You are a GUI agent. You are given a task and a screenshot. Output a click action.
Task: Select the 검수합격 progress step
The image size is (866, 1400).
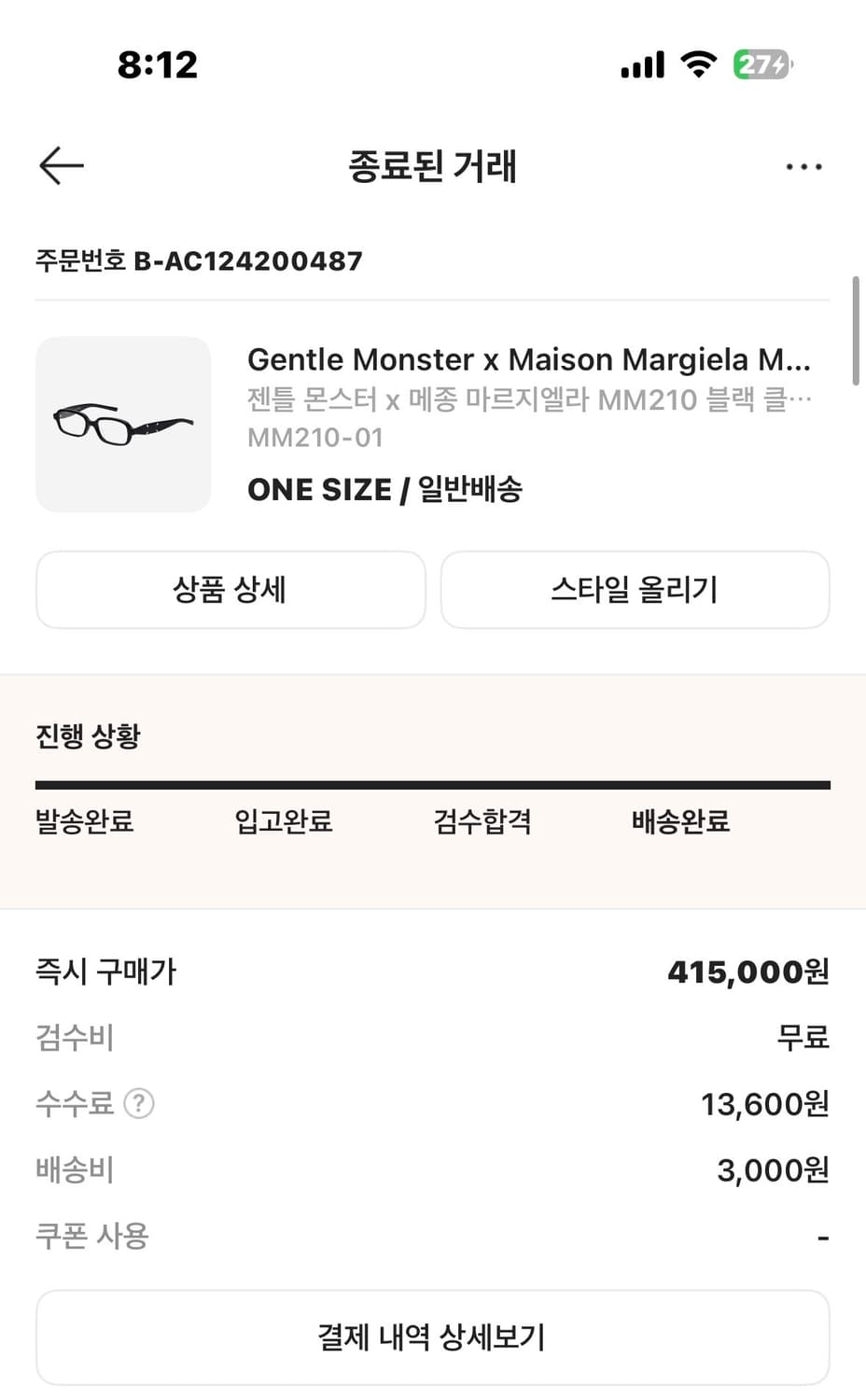[x=482, y=822]
